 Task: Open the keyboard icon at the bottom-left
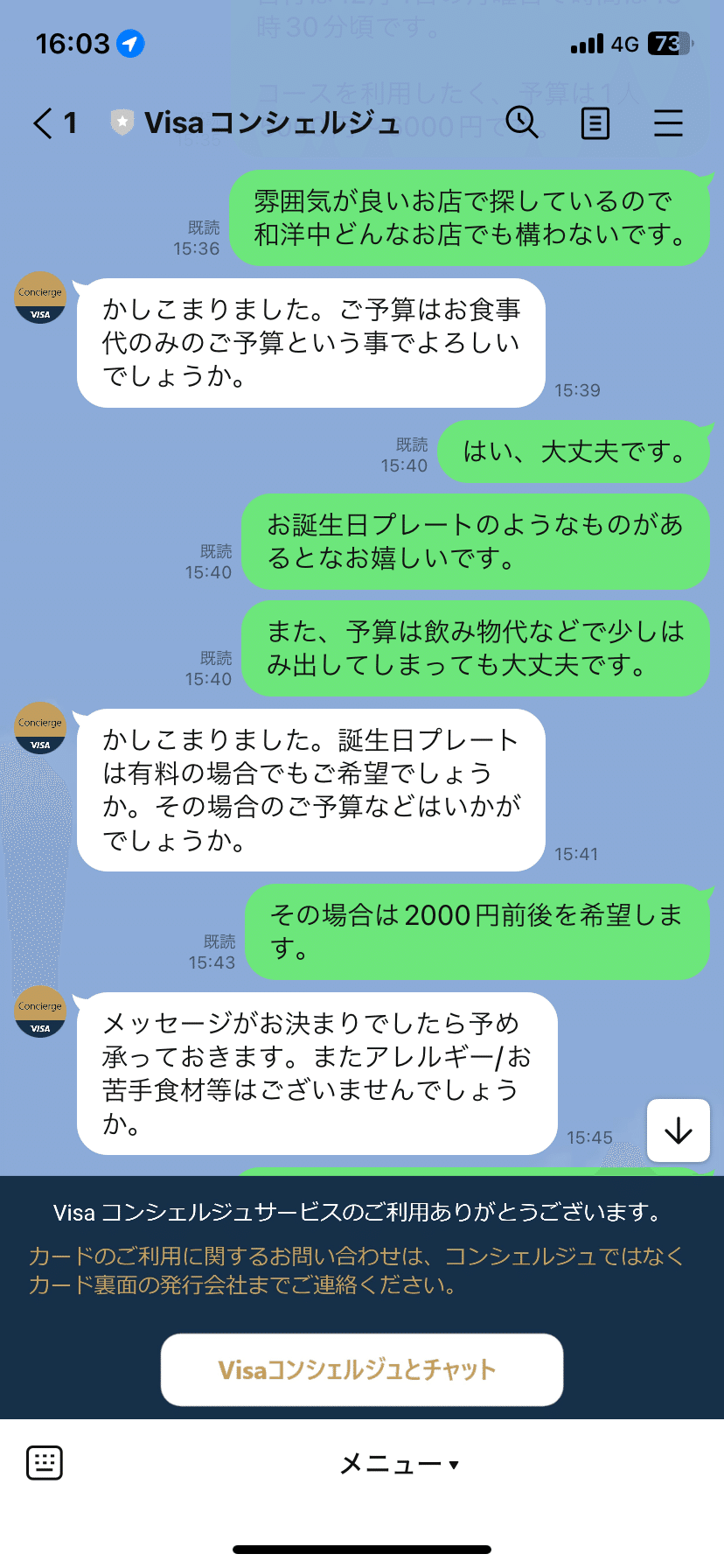[44, 1461]
